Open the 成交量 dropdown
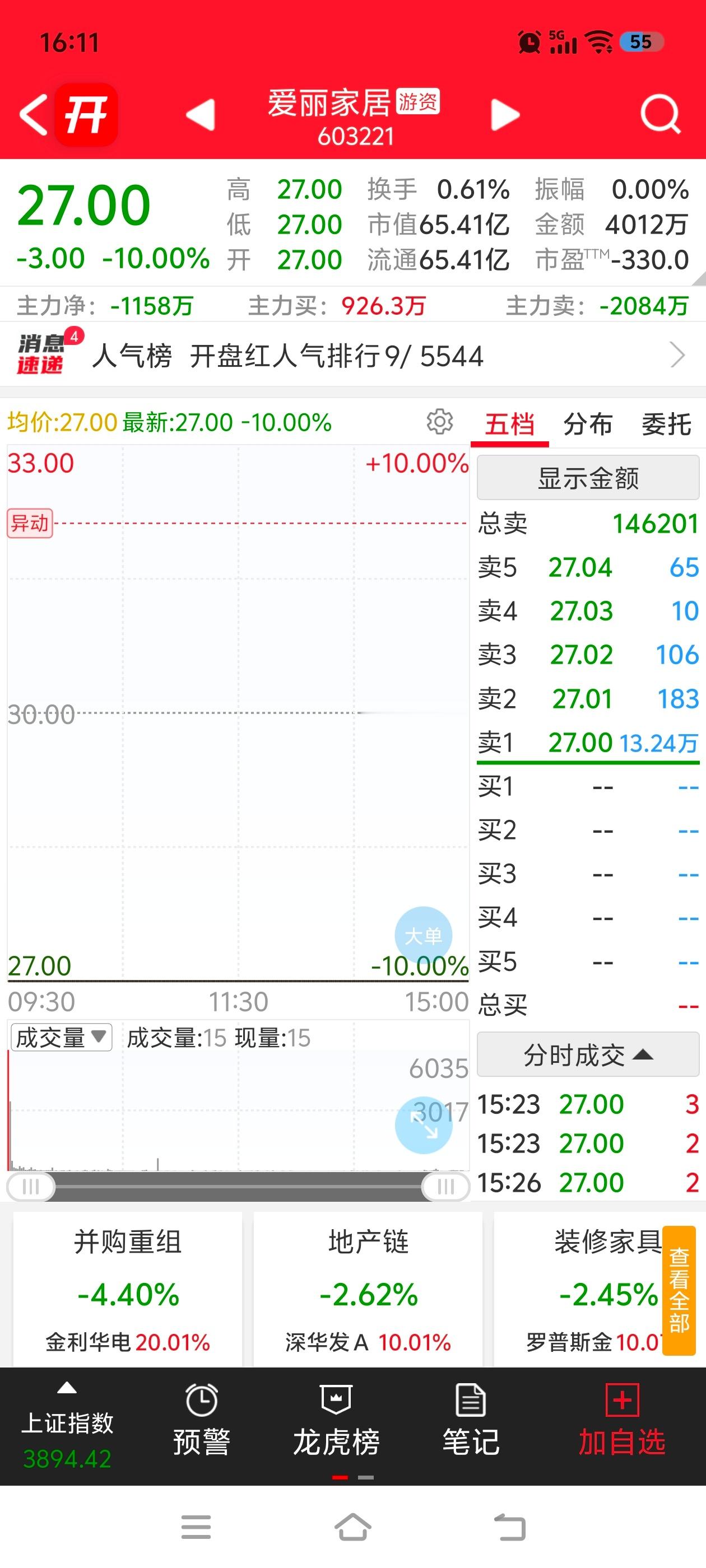 click(x=61, y=1037)
